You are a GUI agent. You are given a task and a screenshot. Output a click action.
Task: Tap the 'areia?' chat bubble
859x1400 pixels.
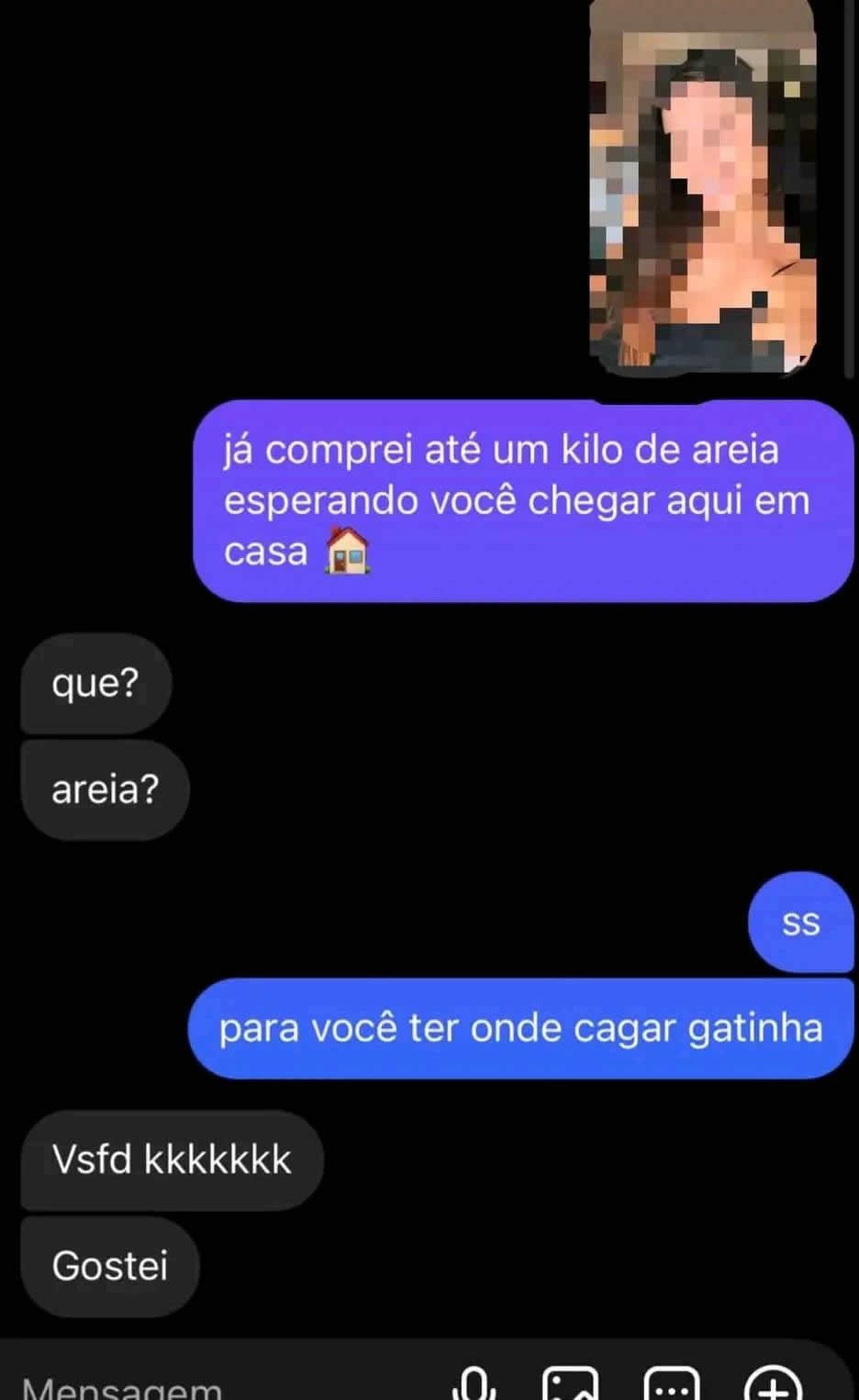105,790
